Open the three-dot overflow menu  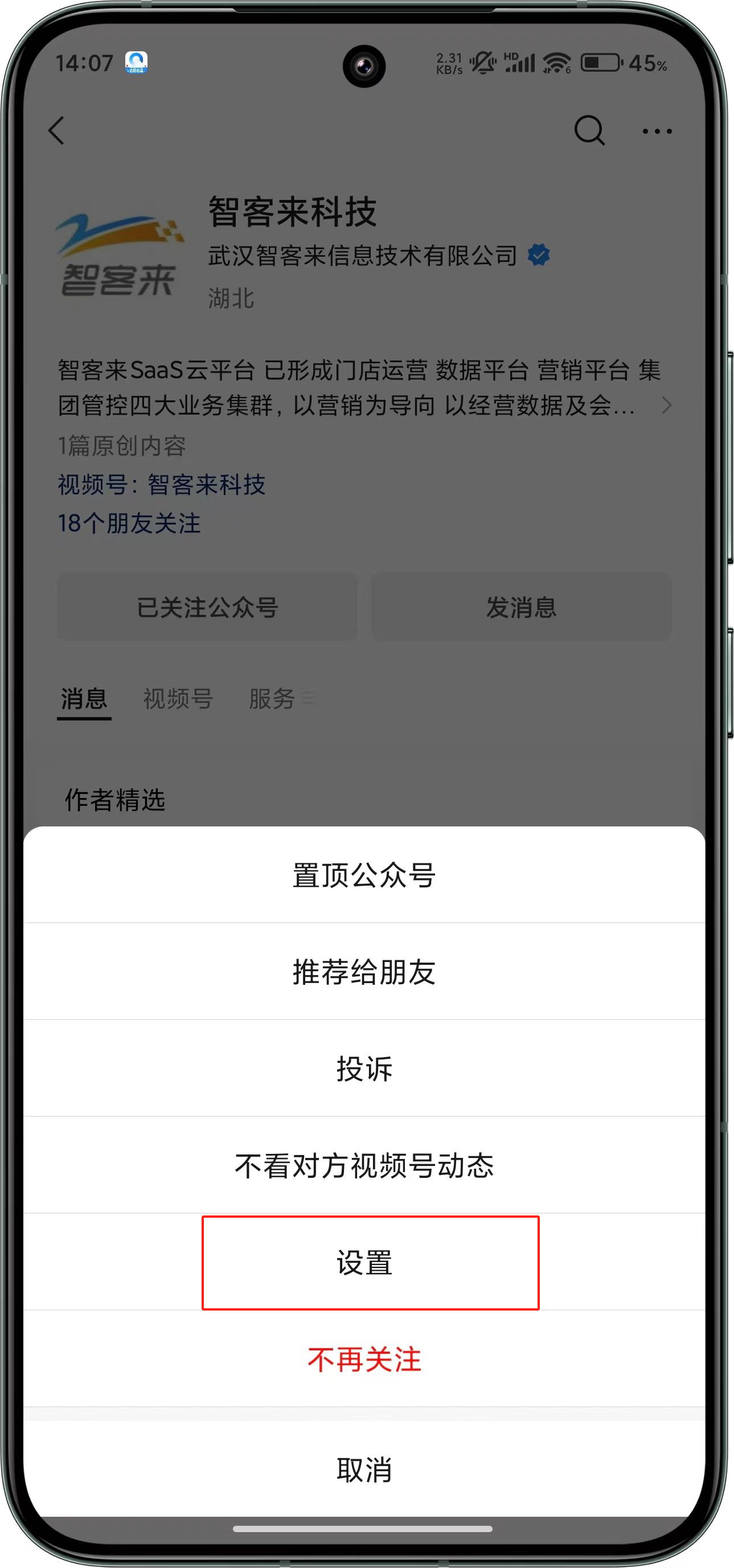point(657,130)
